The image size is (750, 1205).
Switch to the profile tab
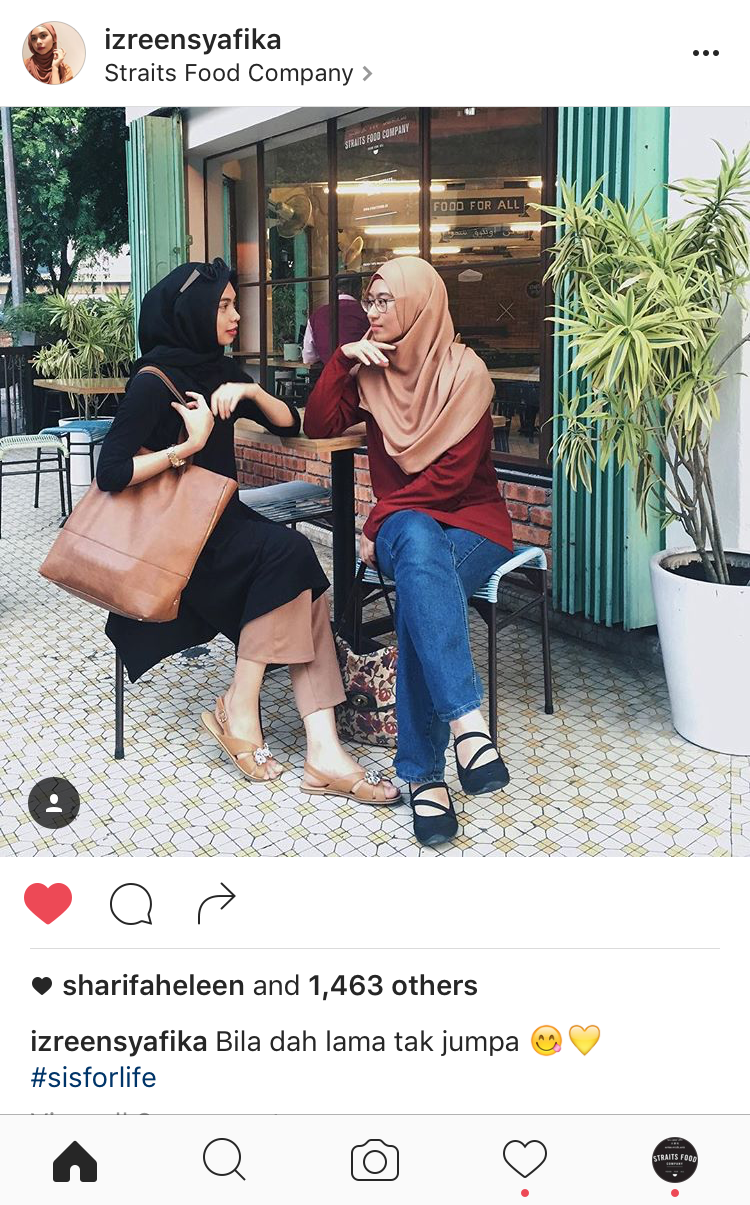(674, 1160)
